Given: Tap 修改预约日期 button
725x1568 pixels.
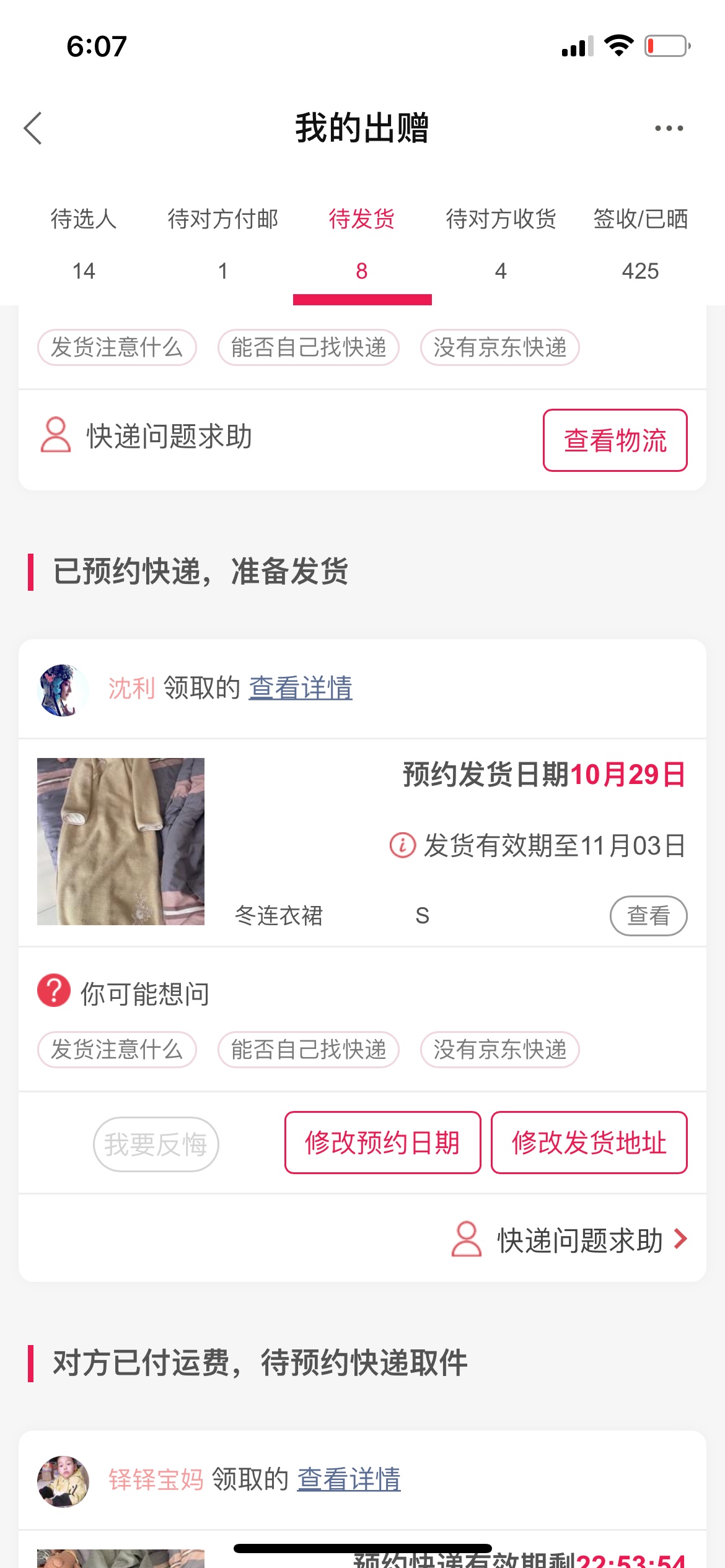Looking at the screenshot, I should point(382,1143).
